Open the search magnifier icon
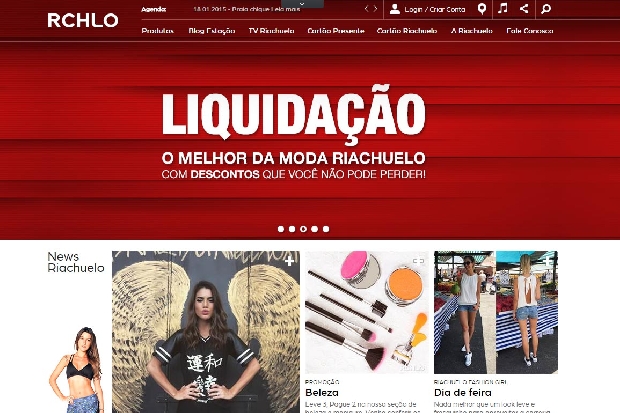The width and height of the screenshot is (620, 413). point(546,9)
